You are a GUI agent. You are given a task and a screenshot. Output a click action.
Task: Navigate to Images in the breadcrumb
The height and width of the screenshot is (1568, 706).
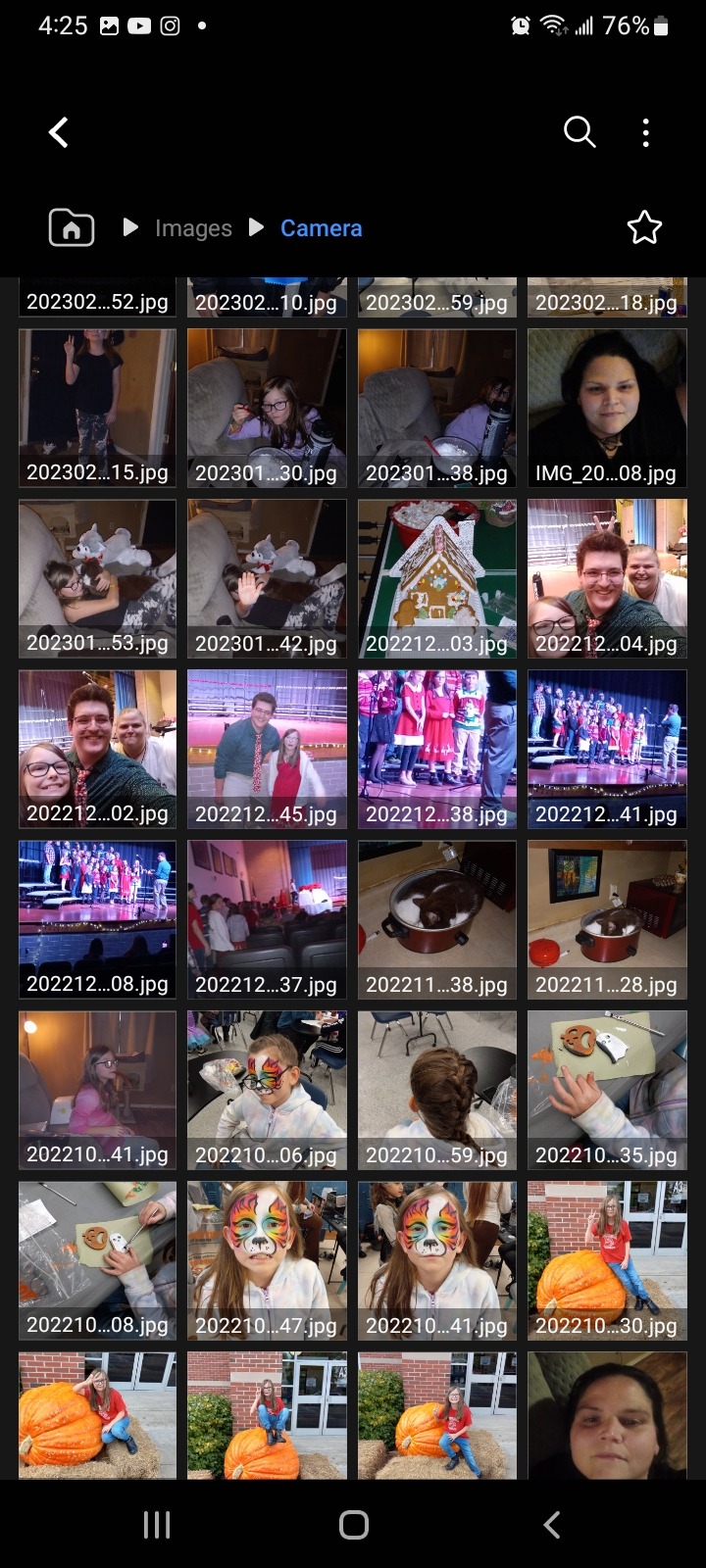click(x=193, y=228)
